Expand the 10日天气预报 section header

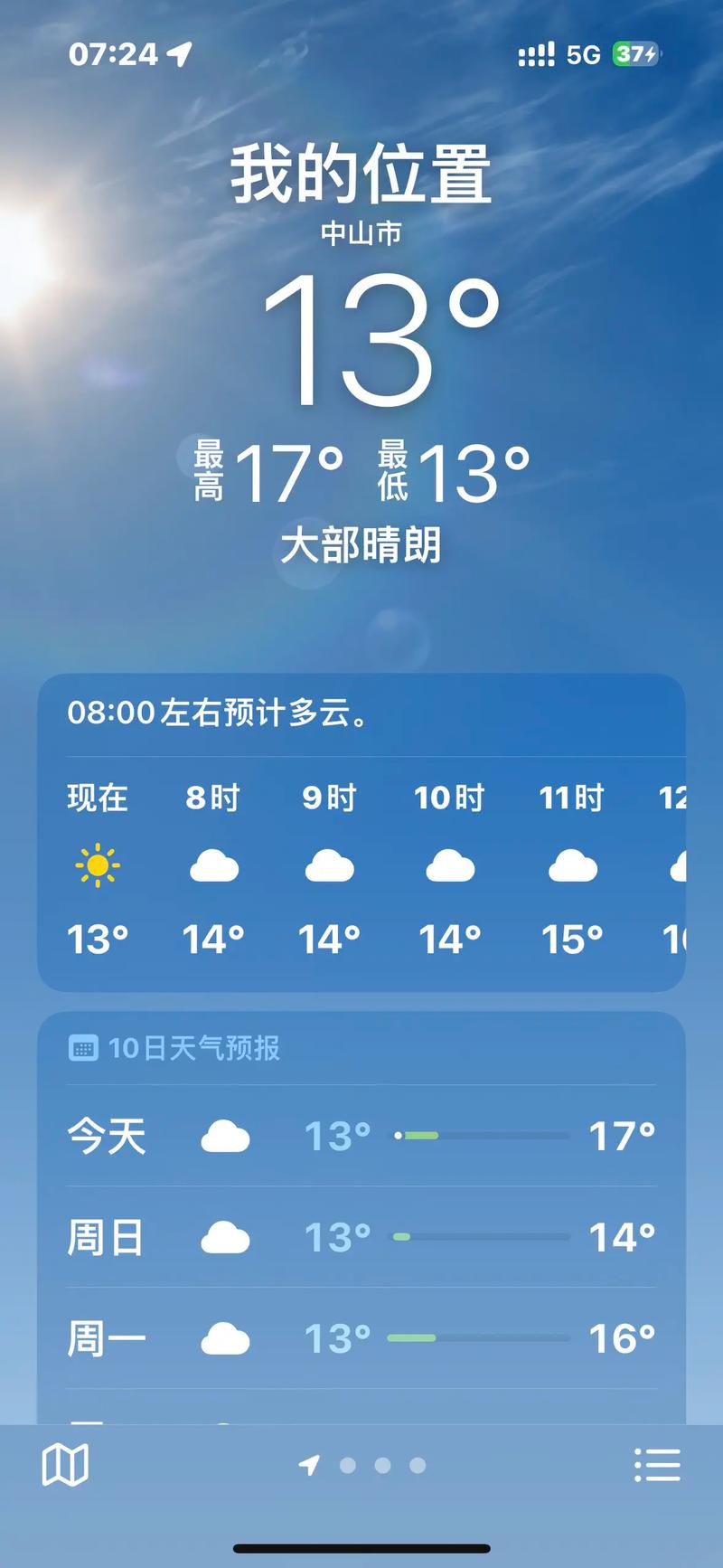194,1049
